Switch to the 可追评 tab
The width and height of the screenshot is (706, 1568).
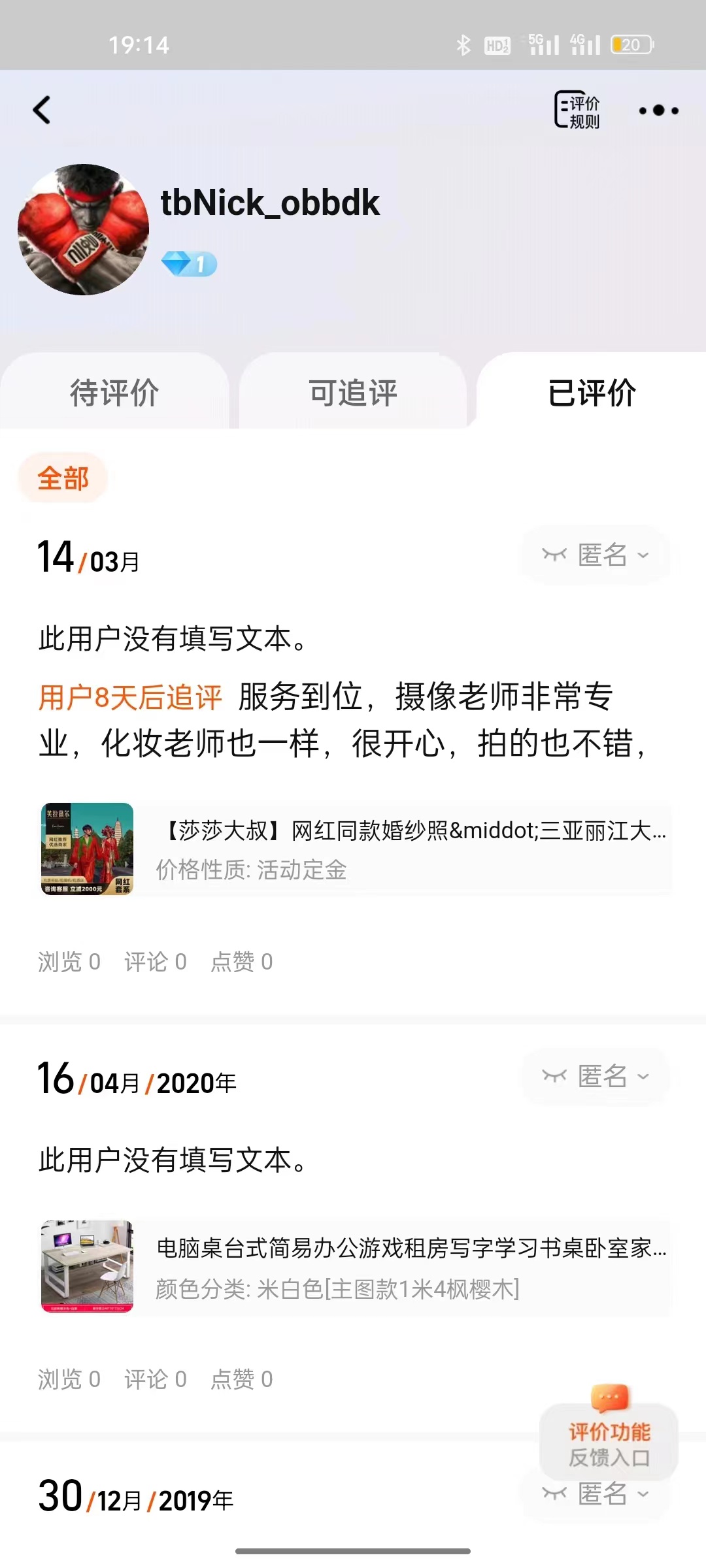353,393
